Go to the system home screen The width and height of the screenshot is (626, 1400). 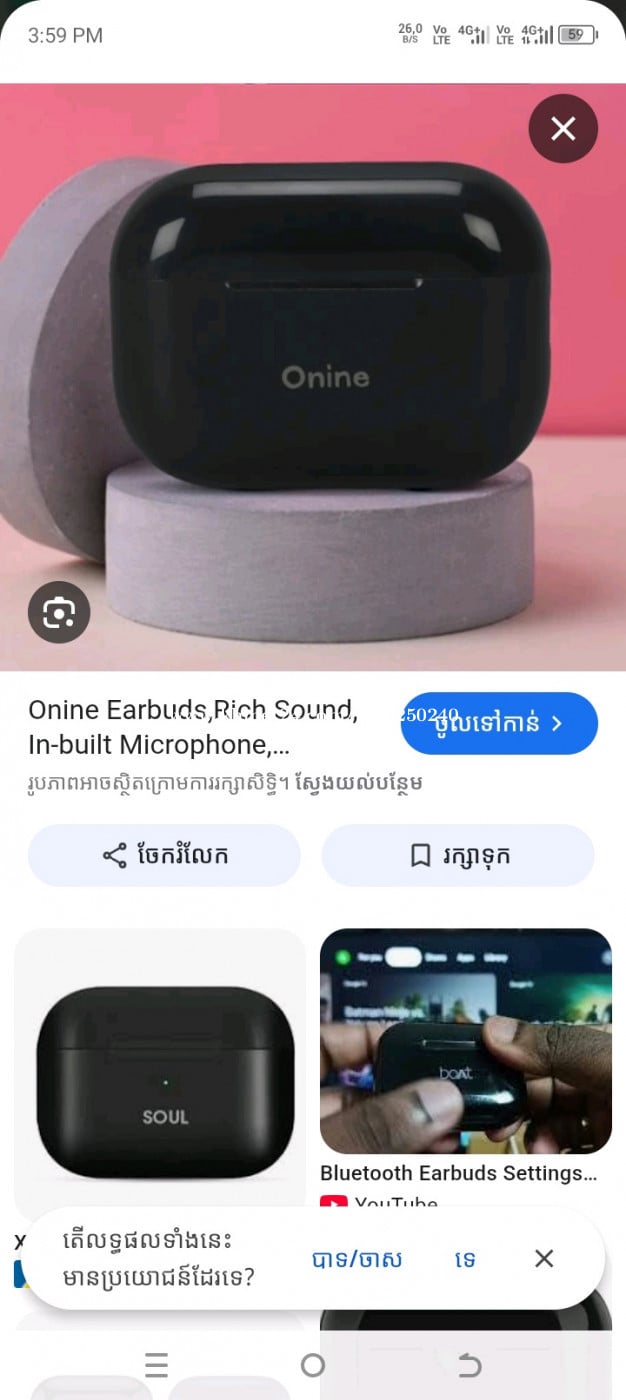click(313, 1365)
